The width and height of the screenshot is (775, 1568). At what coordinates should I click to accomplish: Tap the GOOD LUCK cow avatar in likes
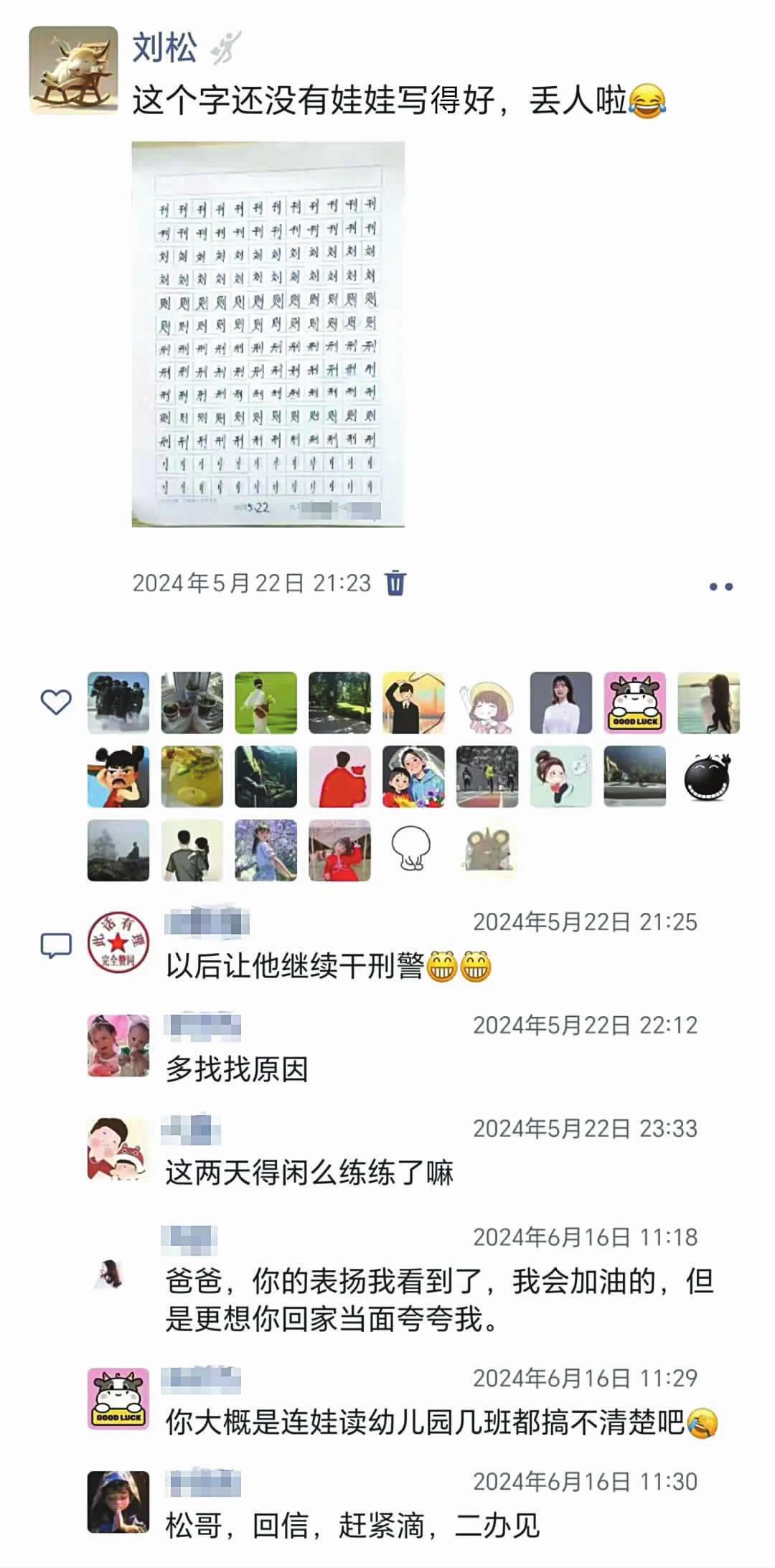635,703
